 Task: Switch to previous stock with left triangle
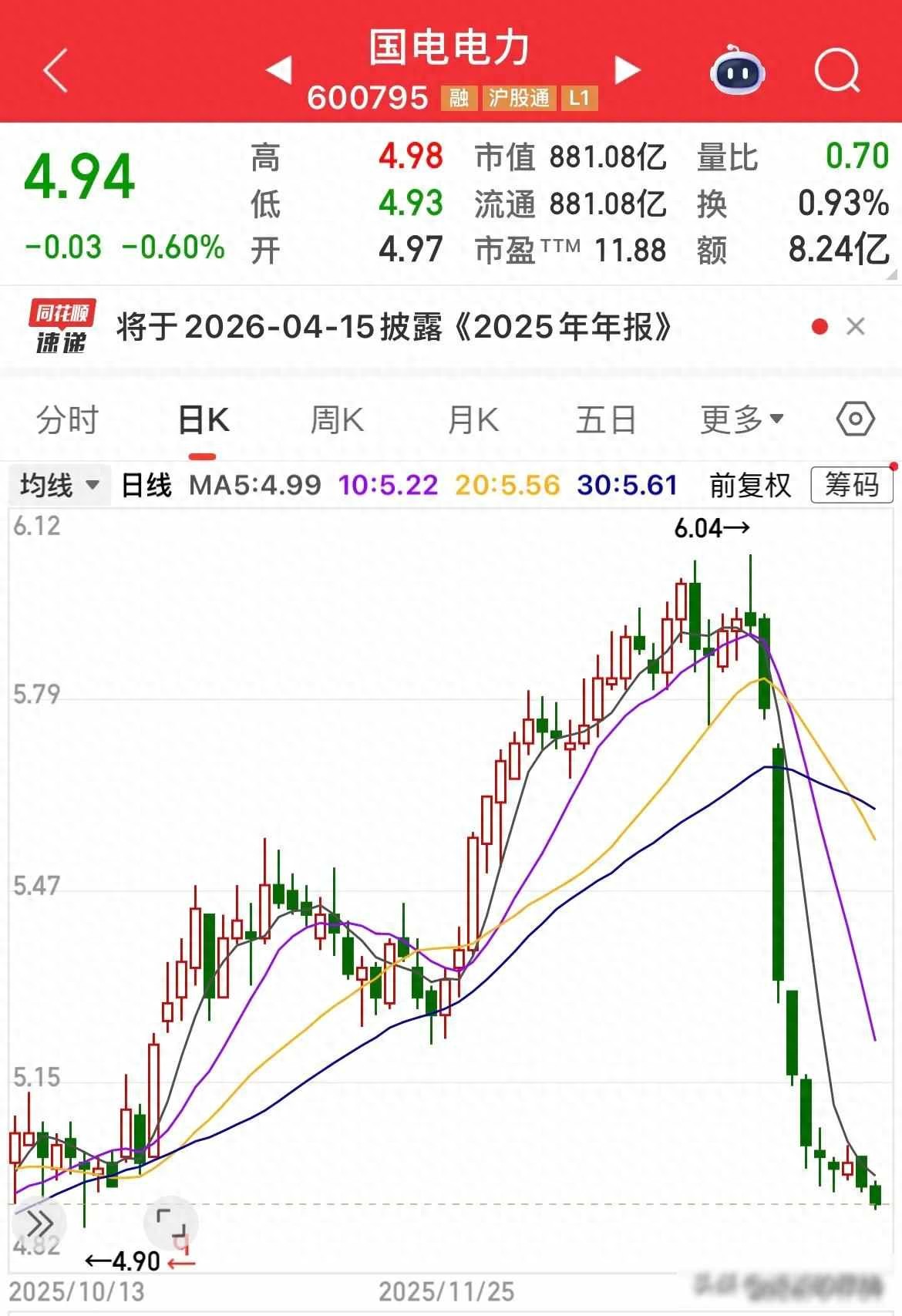pyautogui.click(x=281, y=69)
